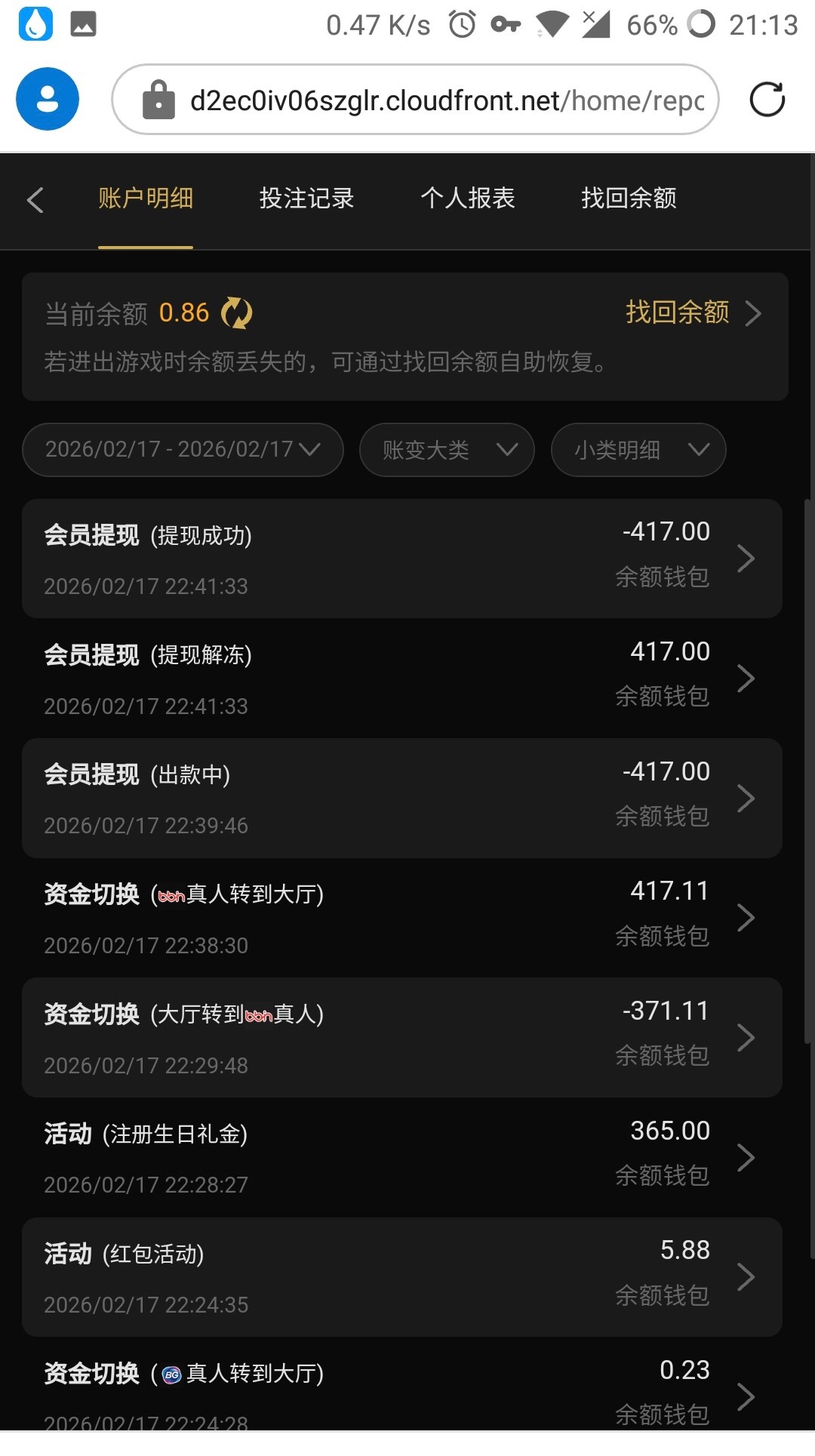This screenshot has width=815, height=1456.
Task: Open the 0.23 资金切换 record
Action: [x=401, y=1393]
